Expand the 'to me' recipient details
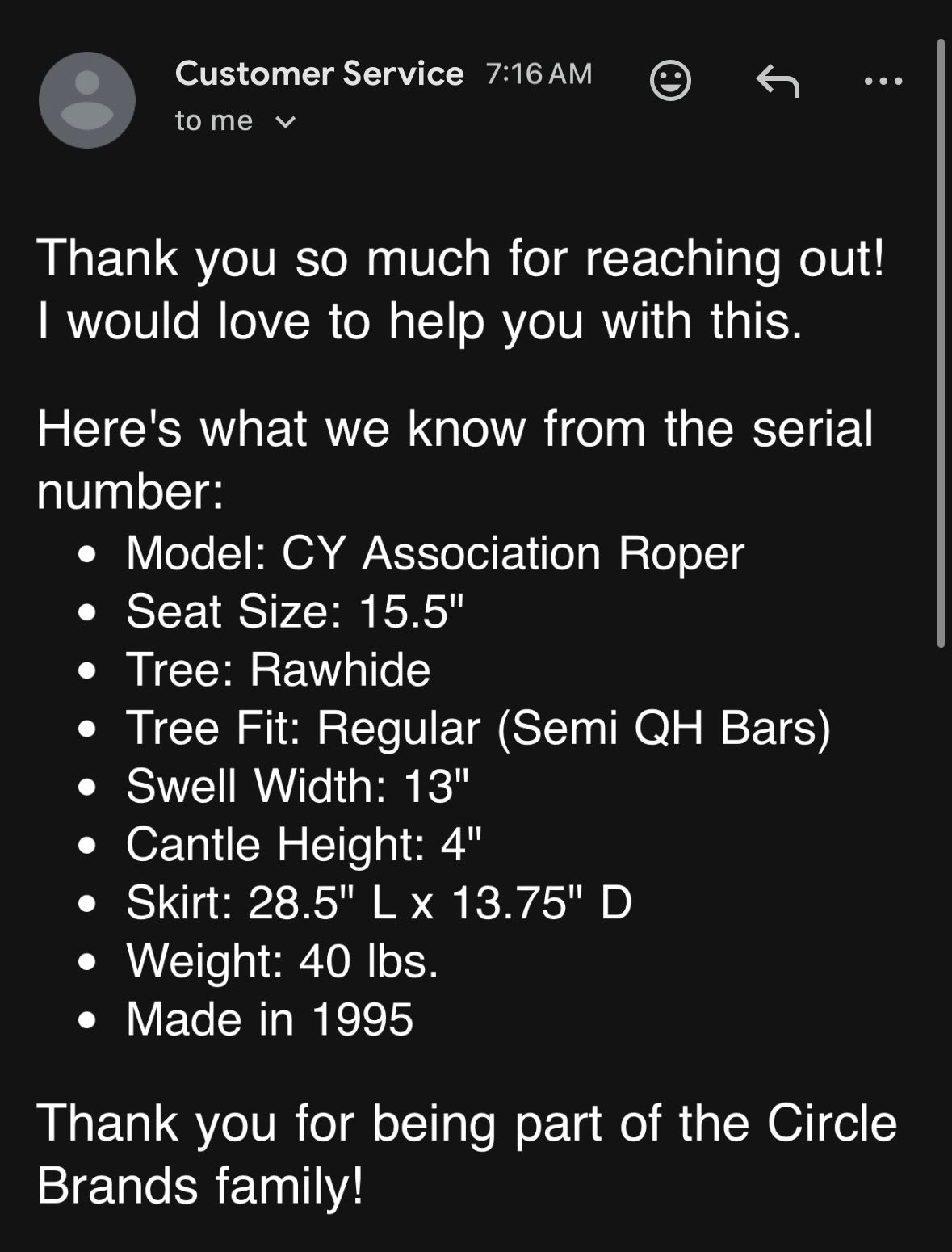Viewport: 952px width, 1252px height. tap(235, 121)
